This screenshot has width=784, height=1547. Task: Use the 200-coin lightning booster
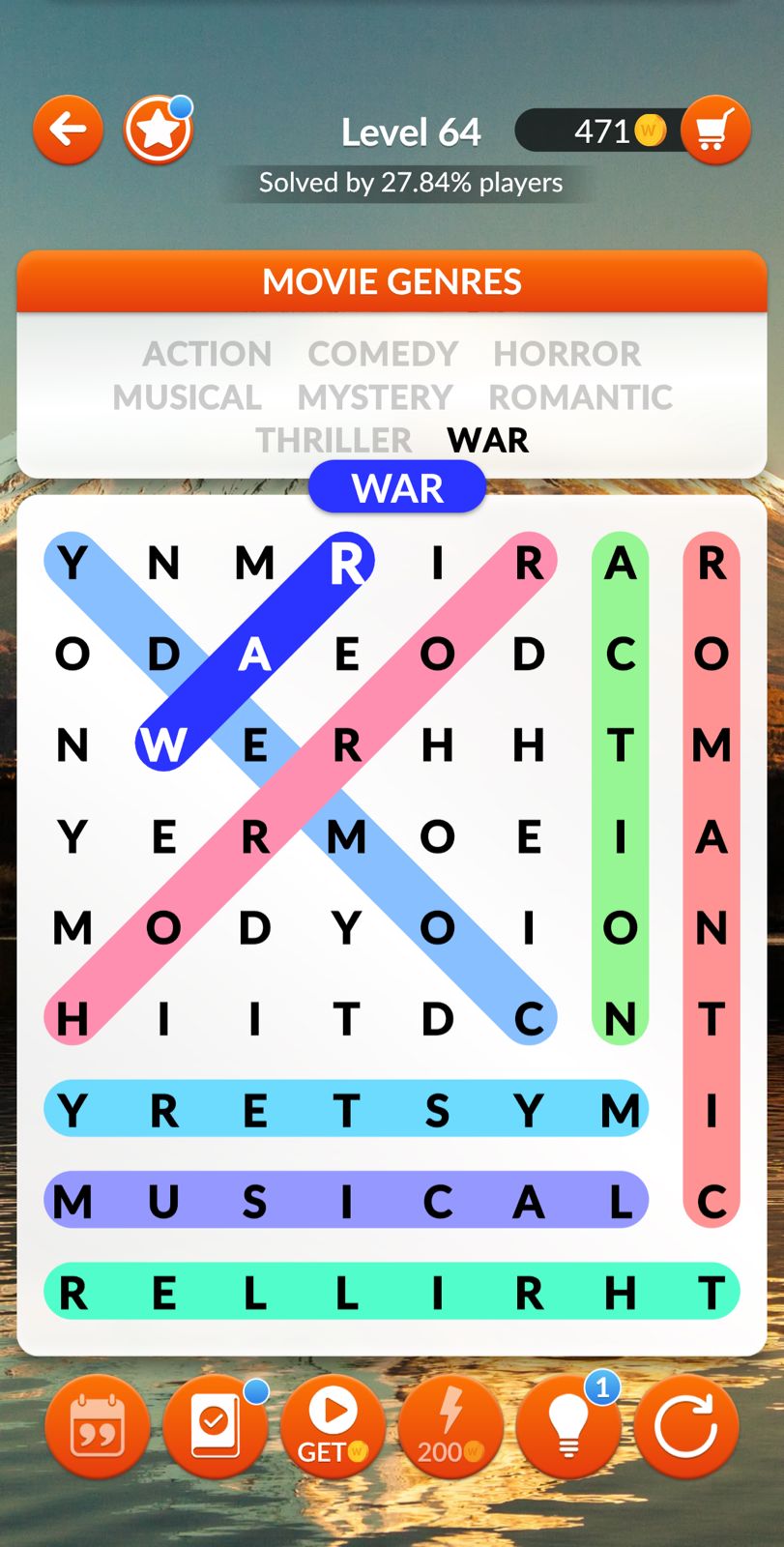pos(450,1425)
